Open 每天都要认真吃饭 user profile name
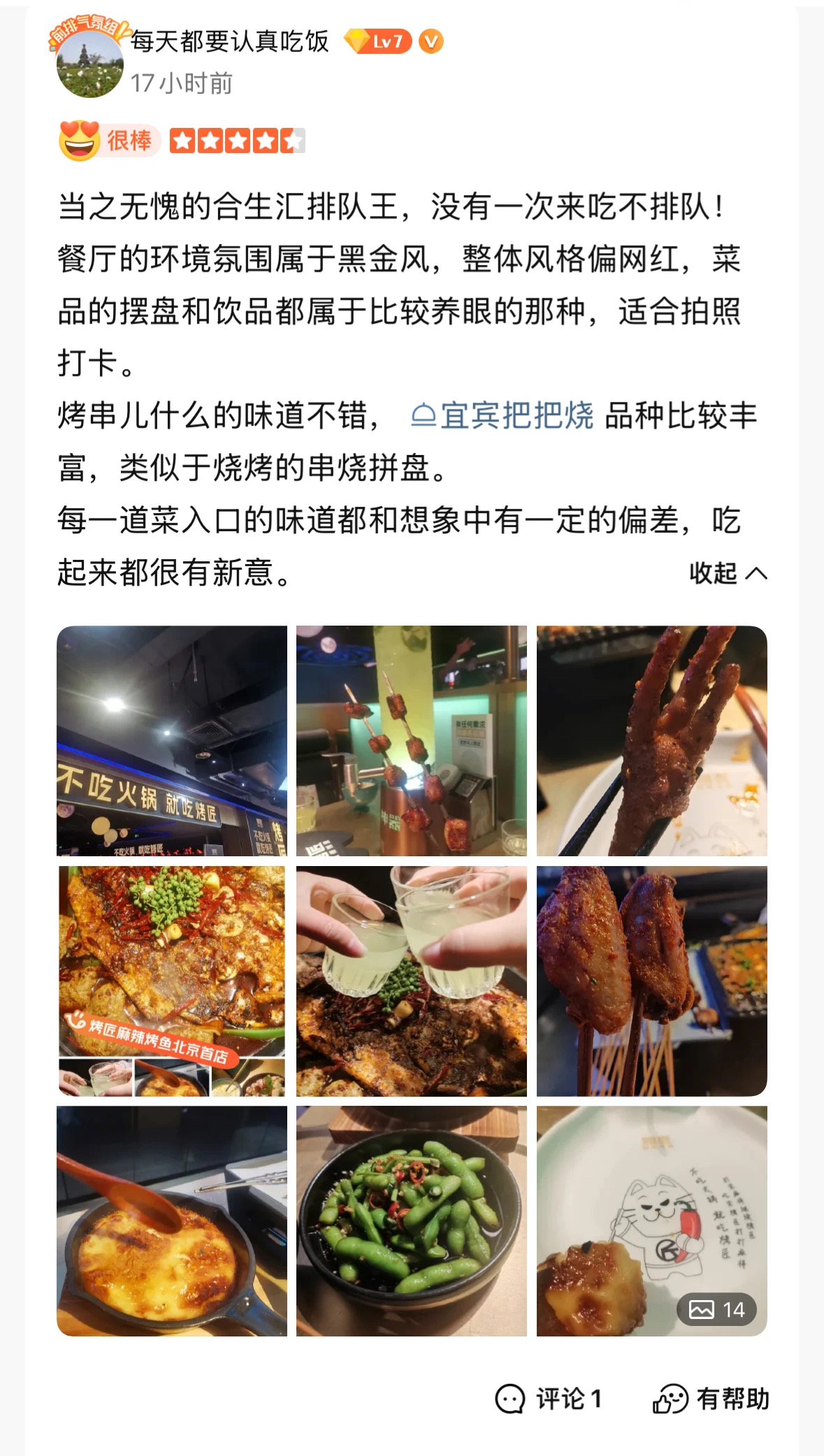 pyautogui.click(x=229, y=42)
